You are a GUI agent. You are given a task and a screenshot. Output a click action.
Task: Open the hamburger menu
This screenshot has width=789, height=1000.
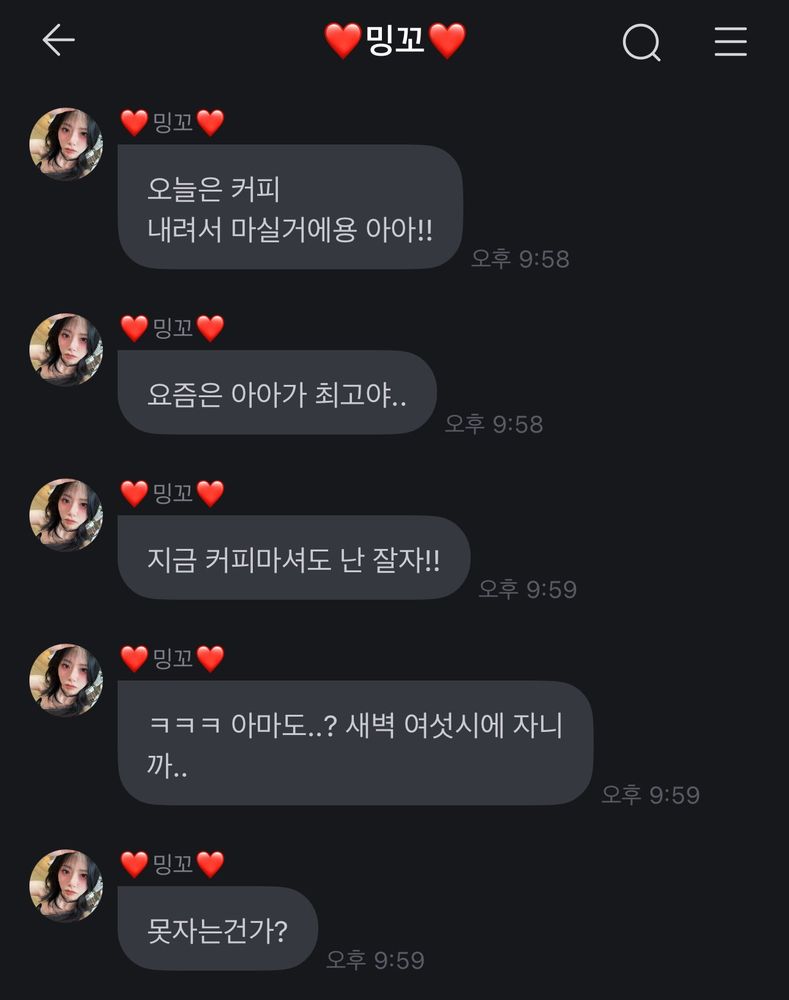tap(730, 41)
